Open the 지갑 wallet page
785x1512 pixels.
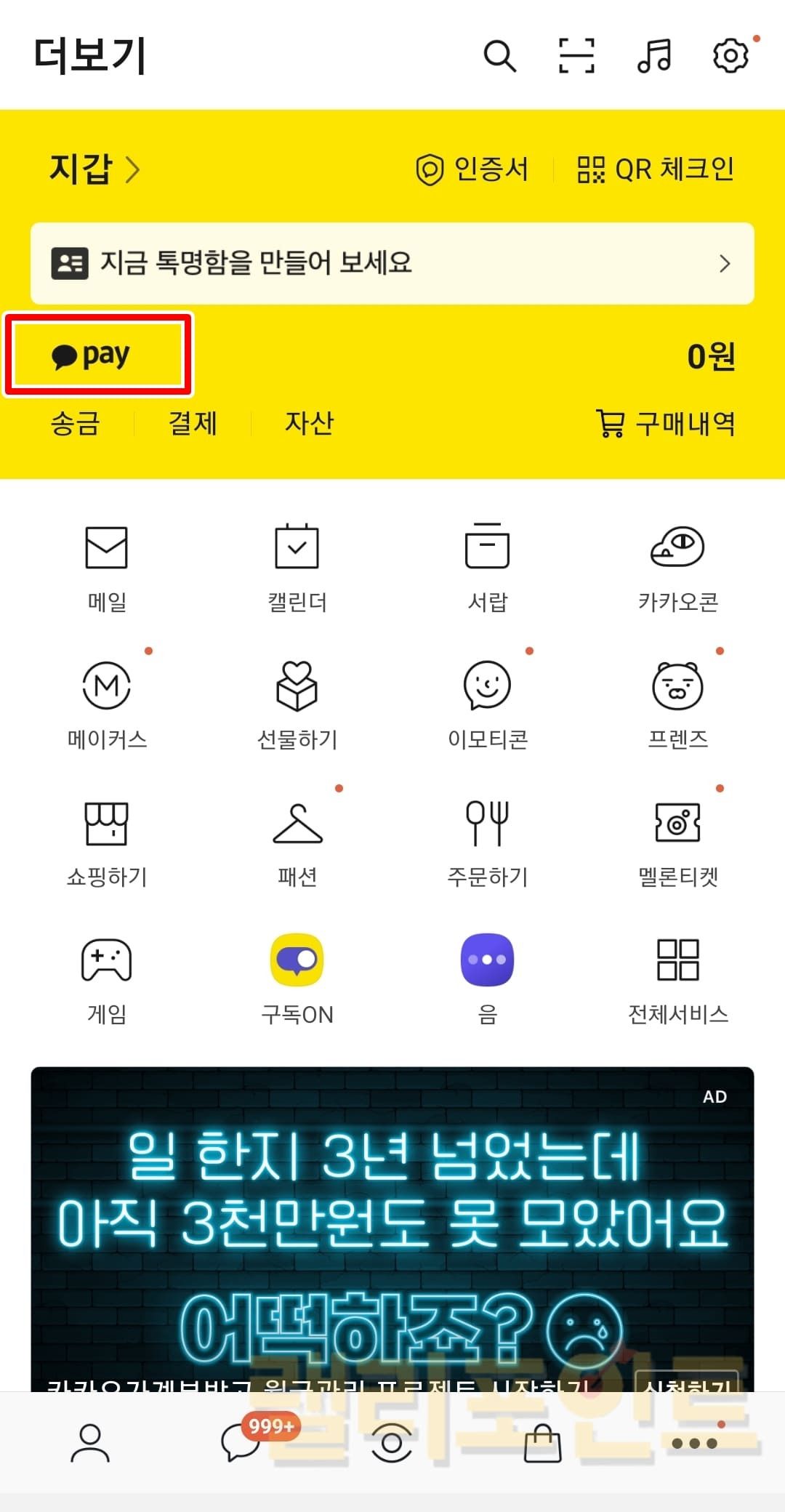click(x=94, y=169)
